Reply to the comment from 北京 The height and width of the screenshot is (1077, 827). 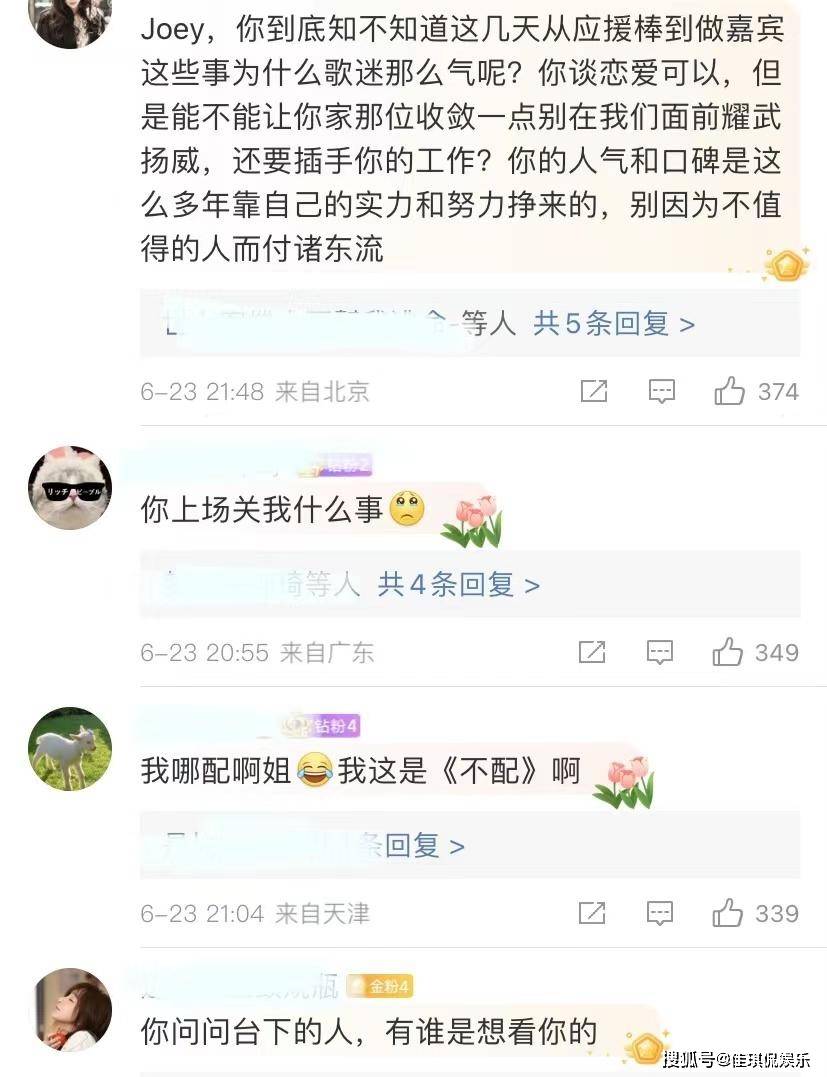tap(661, 391)
